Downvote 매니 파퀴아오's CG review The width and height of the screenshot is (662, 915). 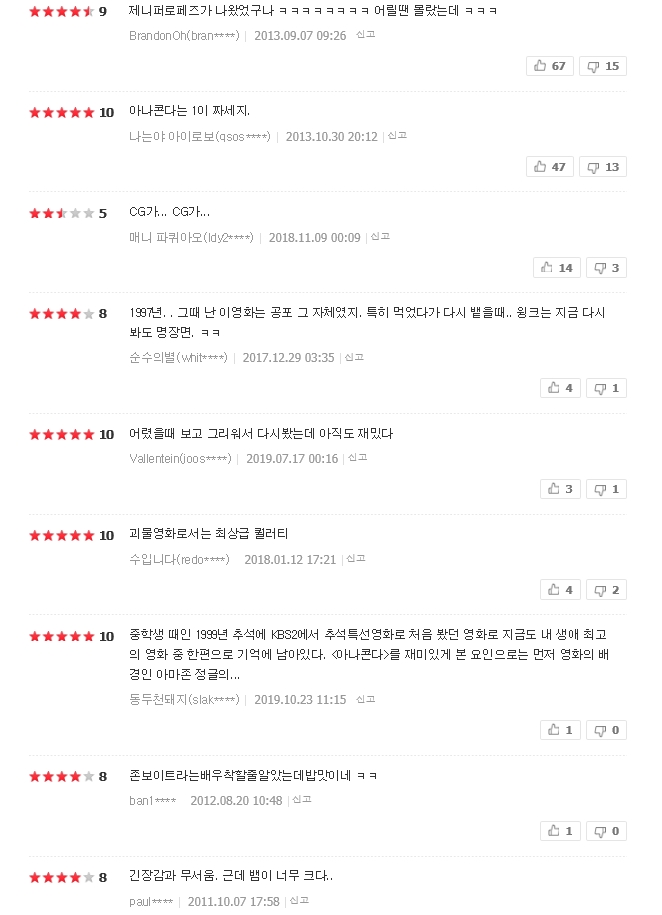(606, 267)
